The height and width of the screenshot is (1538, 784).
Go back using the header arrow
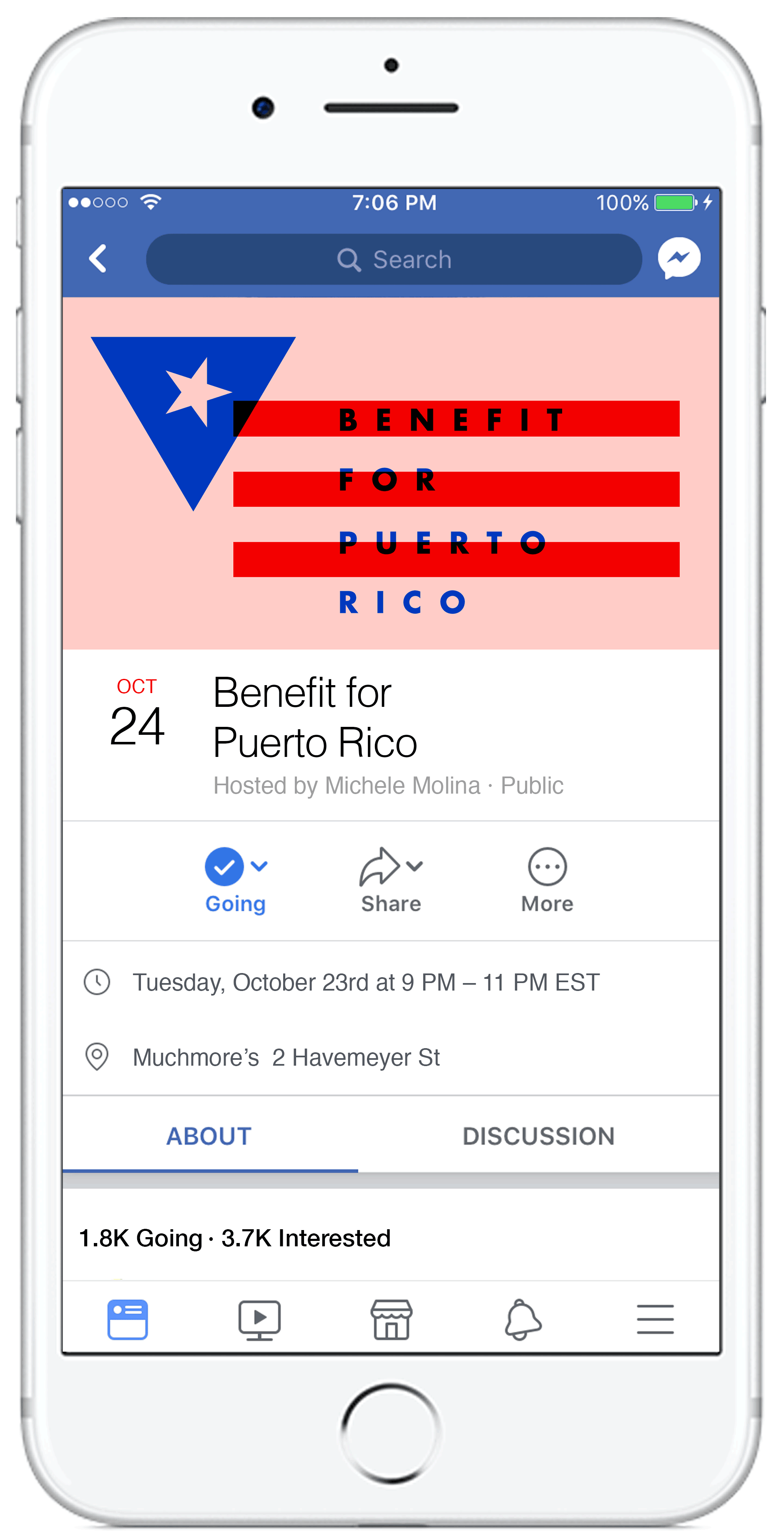point(98,259)
